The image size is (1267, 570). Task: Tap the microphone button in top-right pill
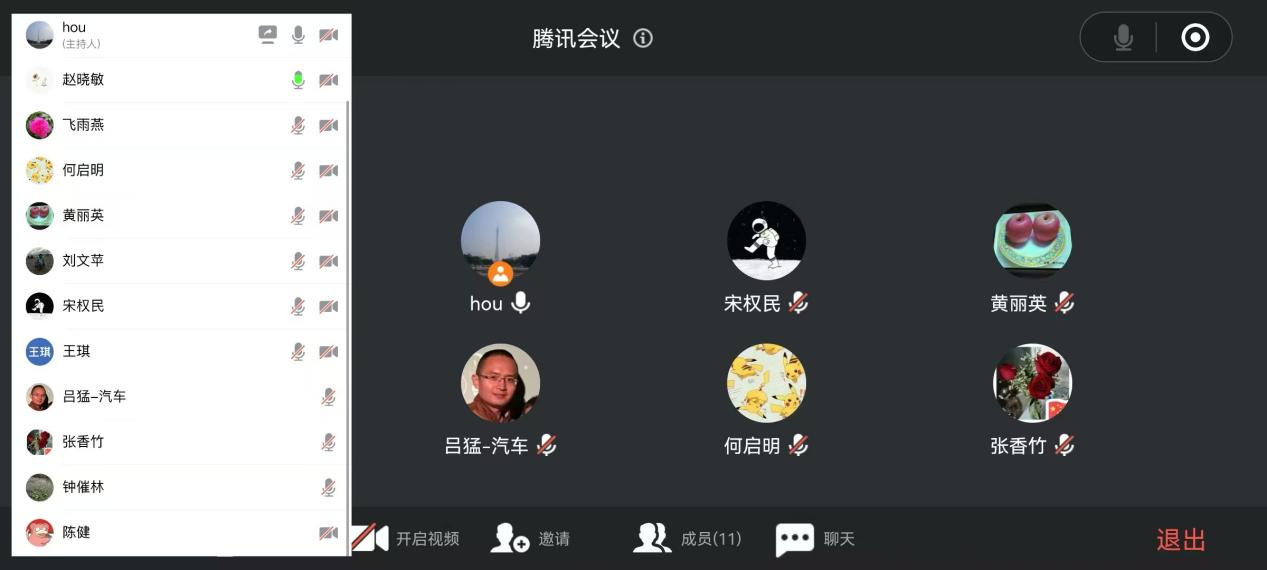(1123, 38)
